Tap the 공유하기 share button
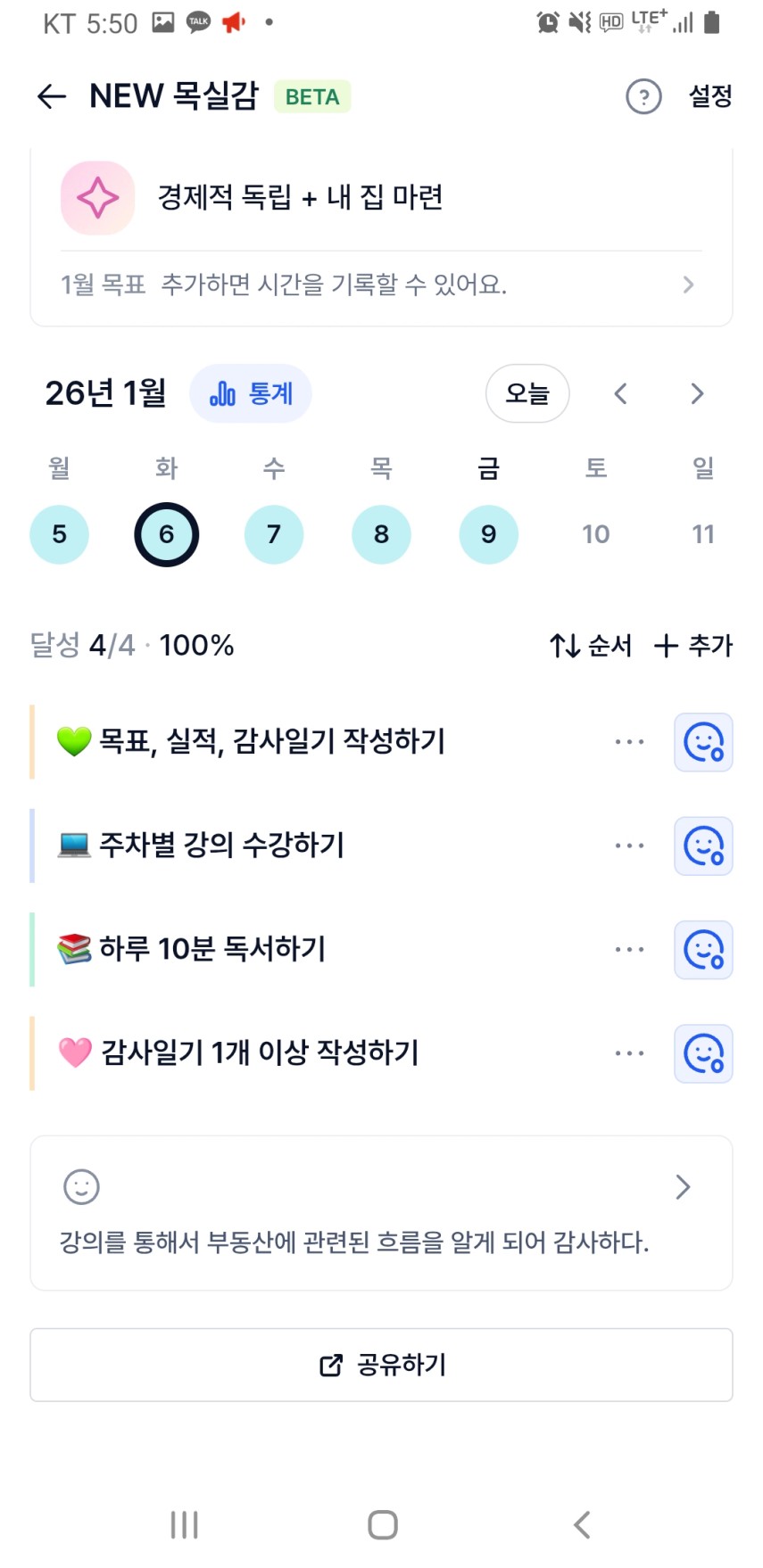 [x=381, y=1365]
